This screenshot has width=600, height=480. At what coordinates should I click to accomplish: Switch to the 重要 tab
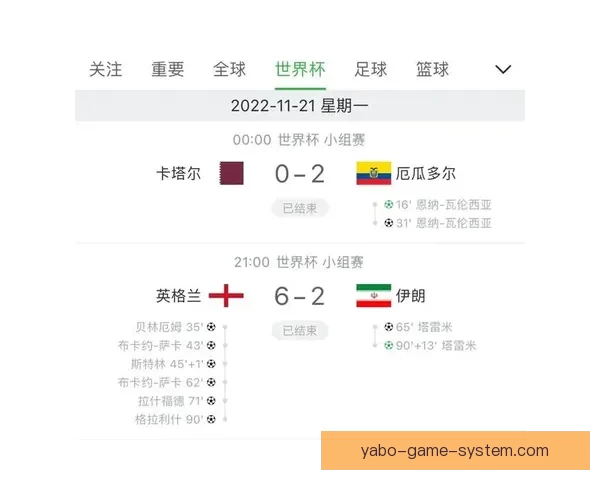click(168, 69)
